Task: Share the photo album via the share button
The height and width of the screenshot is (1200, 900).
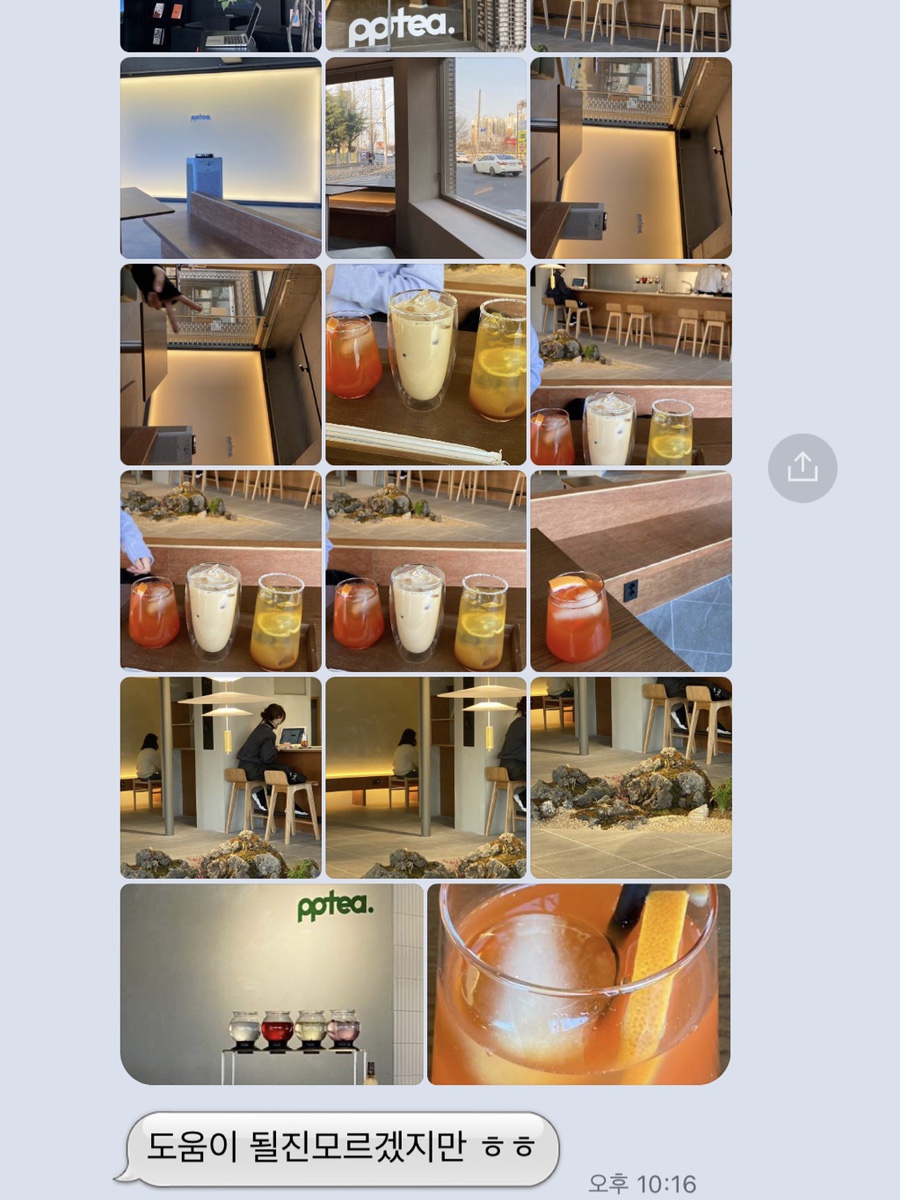Action: click(802, 468)
